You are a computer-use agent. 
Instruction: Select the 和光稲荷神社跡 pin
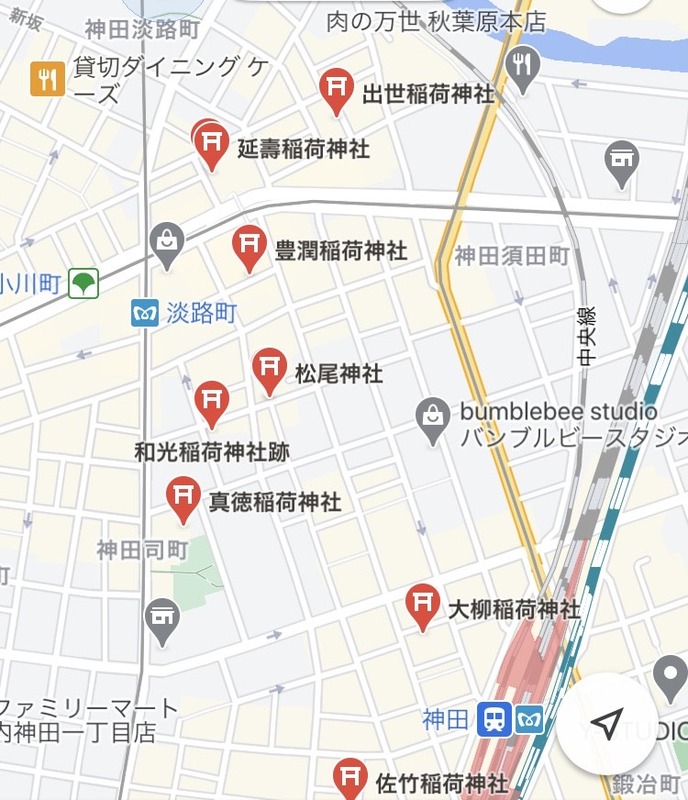pyautogui.click(x=211, y=401)
